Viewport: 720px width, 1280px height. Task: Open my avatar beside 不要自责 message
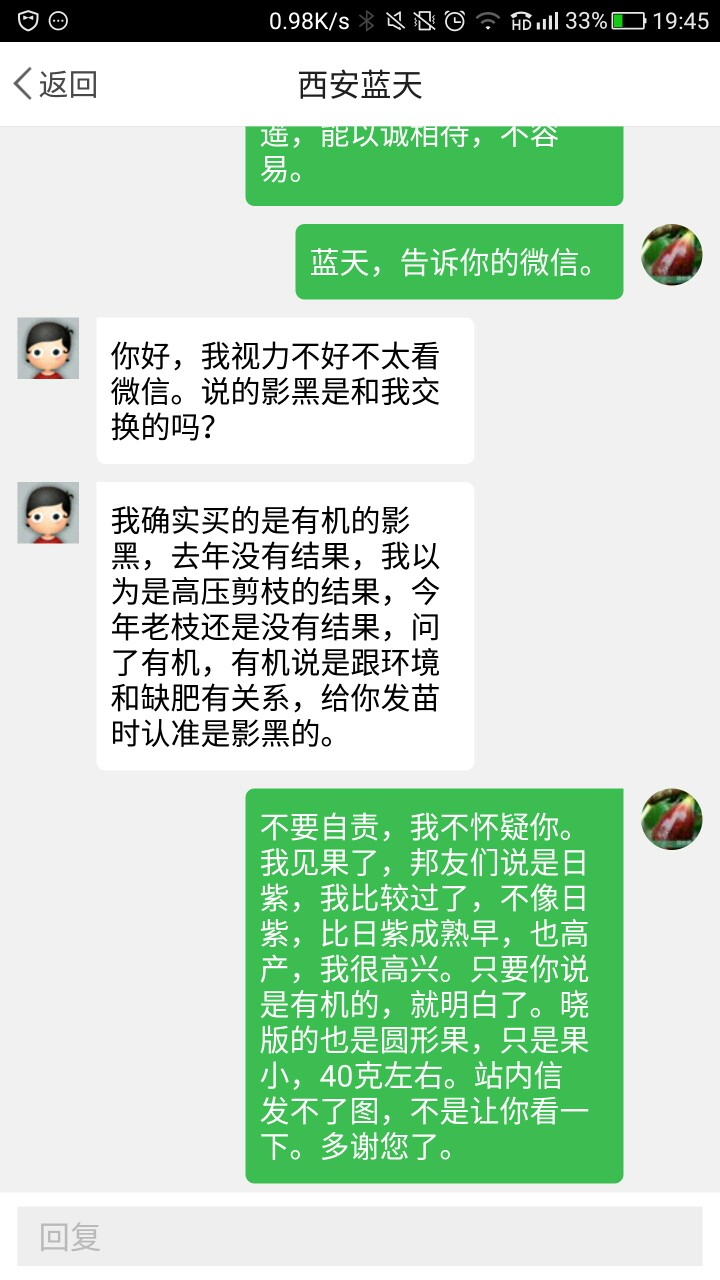(672, 819)
